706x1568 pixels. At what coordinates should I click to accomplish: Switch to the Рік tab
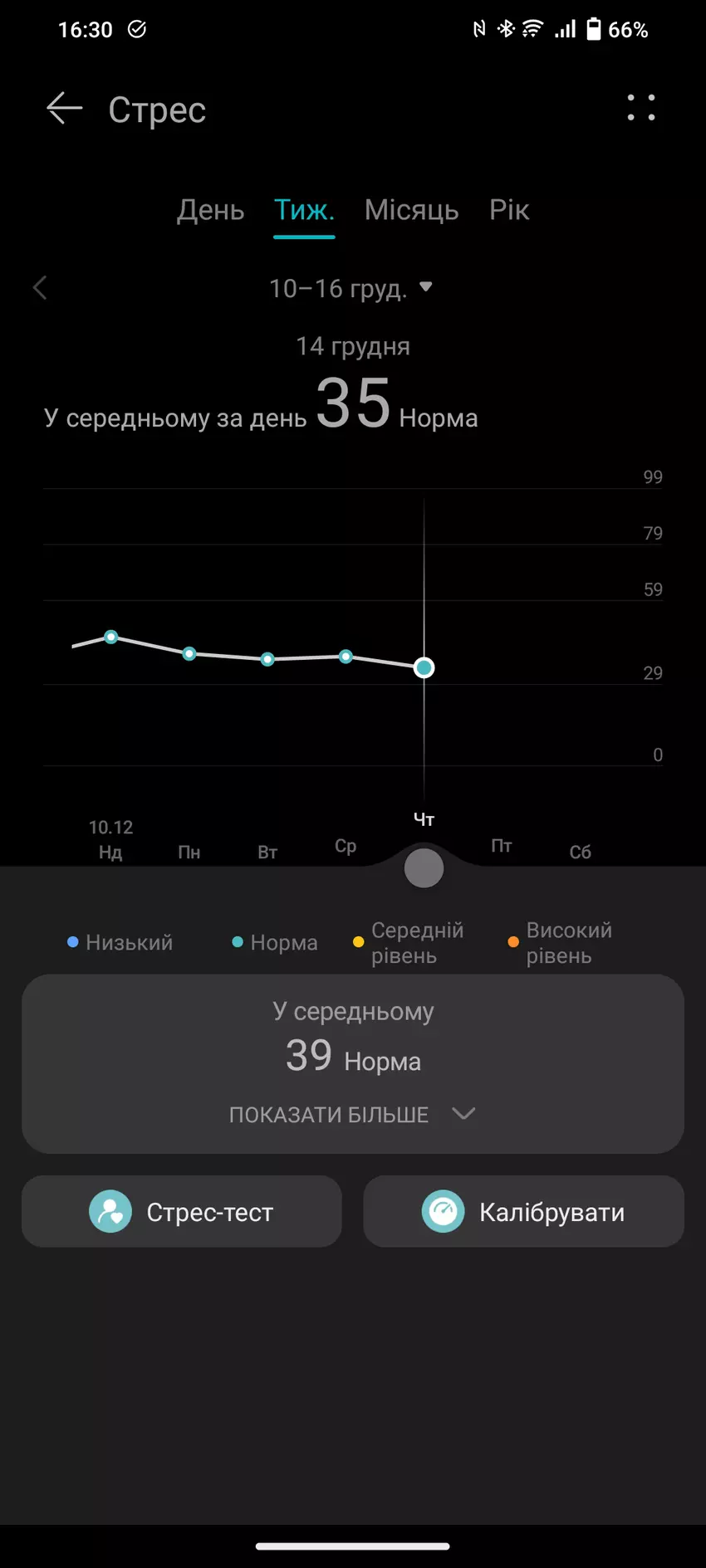click(508, 210)
